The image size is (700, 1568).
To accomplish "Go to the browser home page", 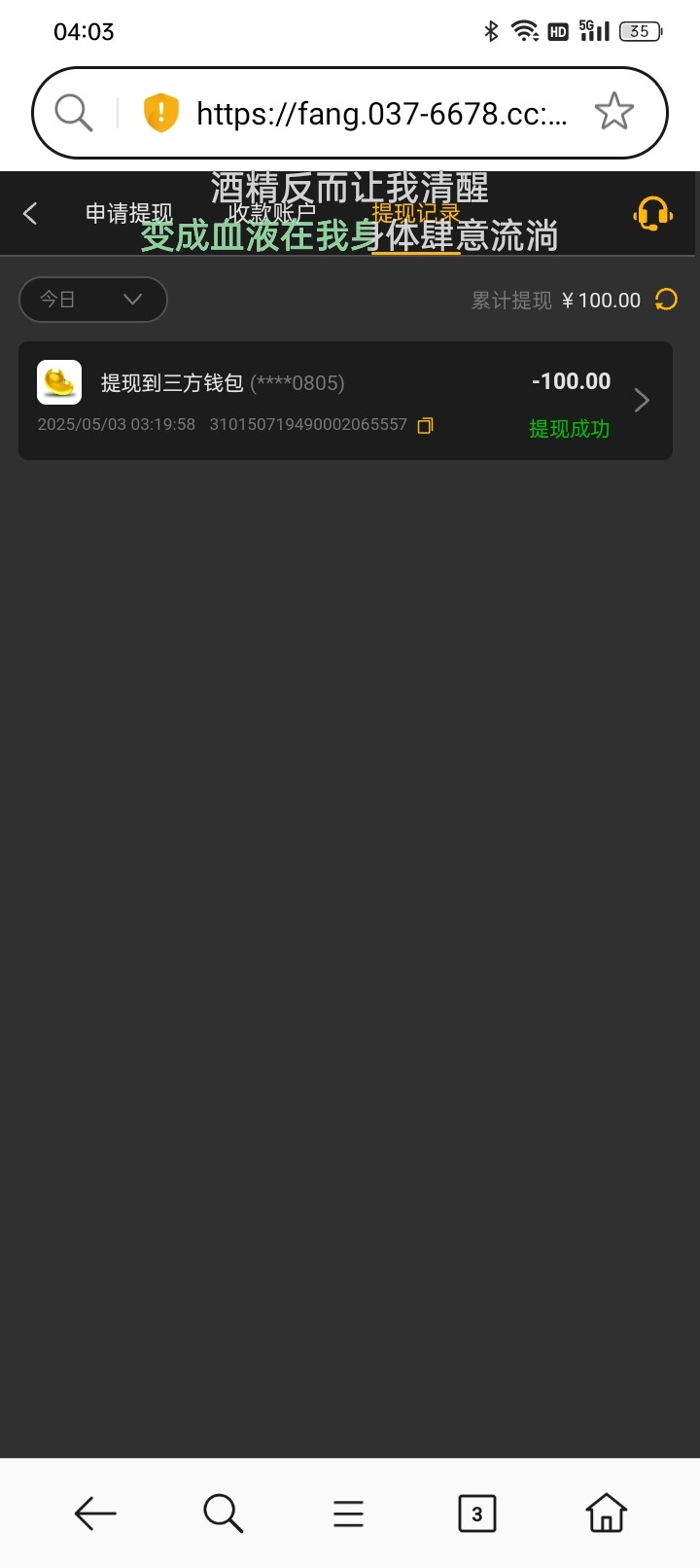I will [606, 1514].
